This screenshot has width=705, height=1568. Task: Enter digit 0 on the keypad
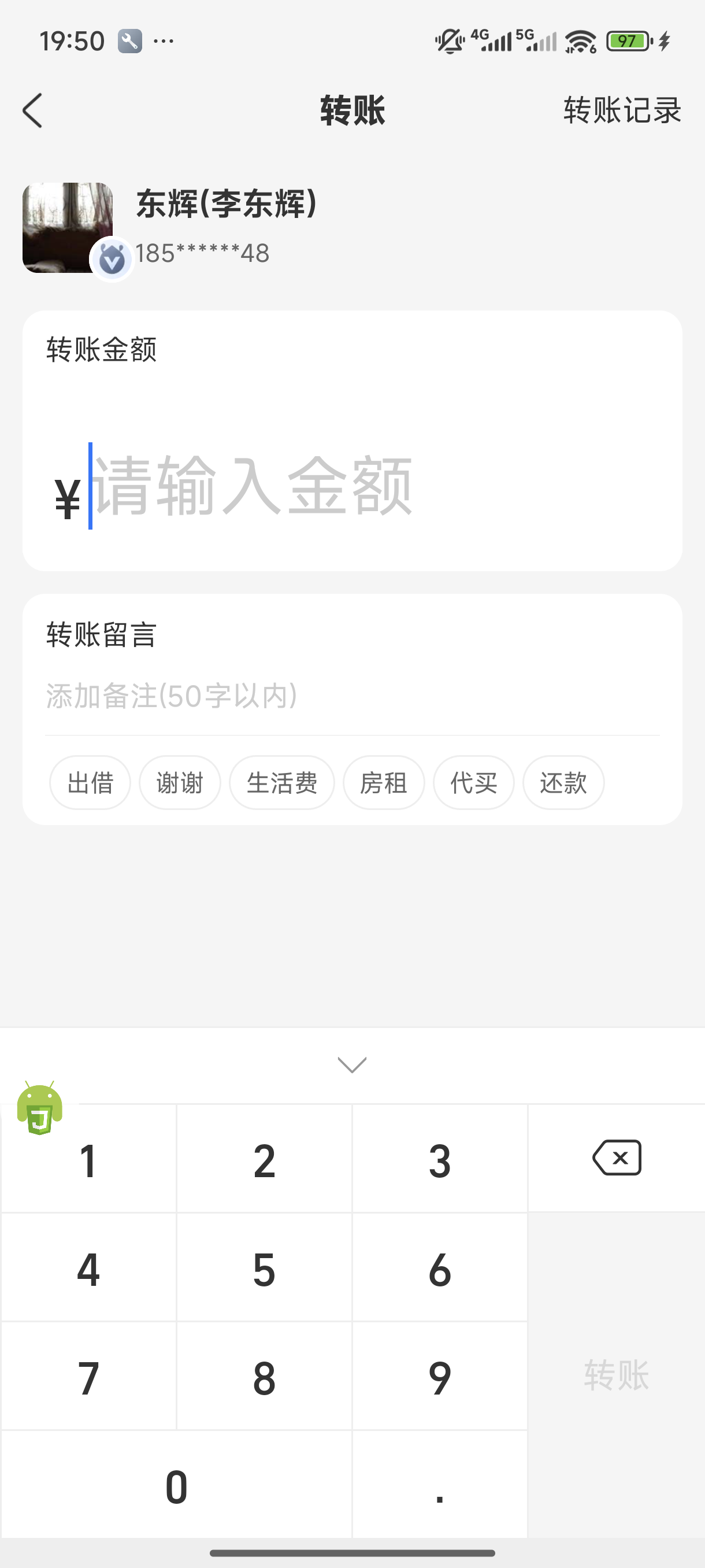[x=176, y=1486]
